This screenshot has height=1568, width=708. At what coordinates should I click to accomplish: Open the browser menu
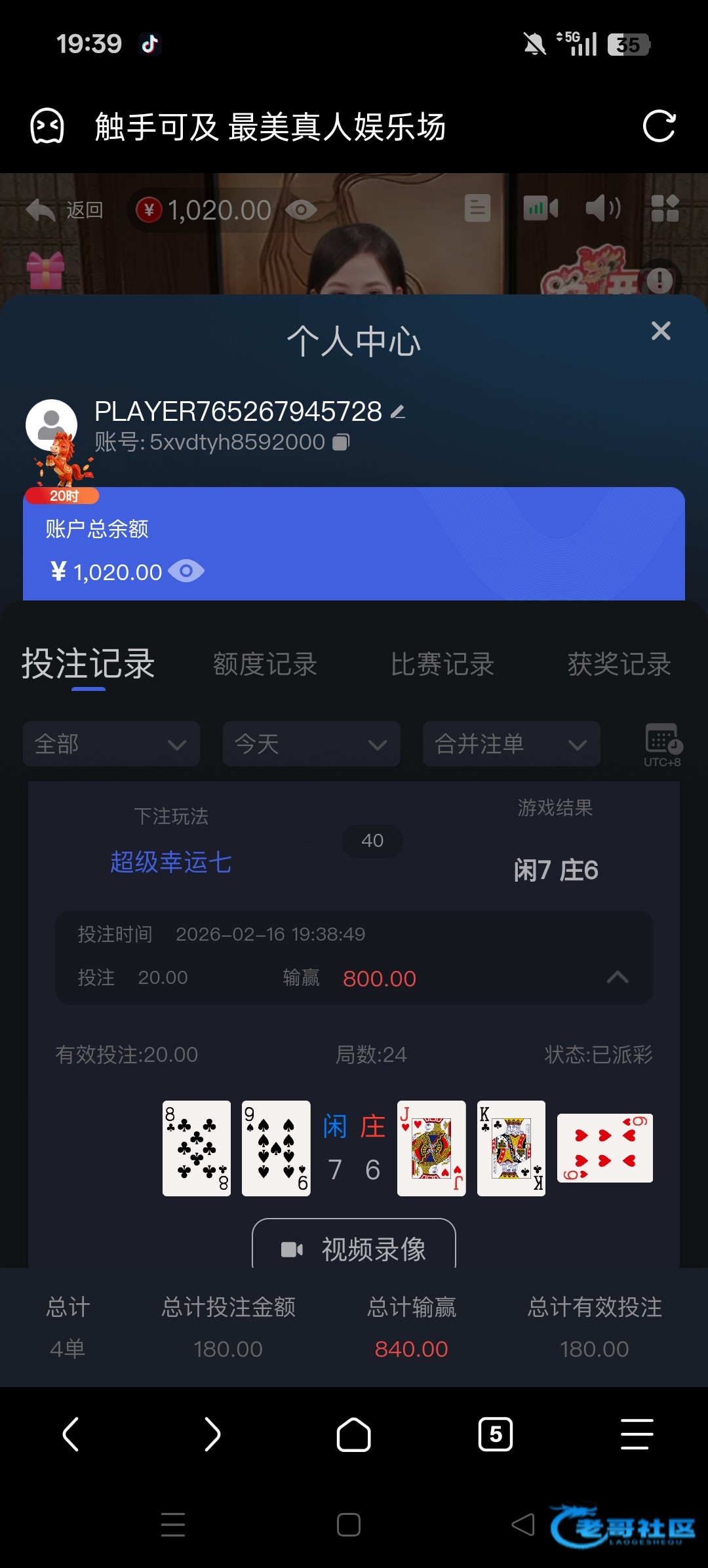click(x=637, y=1434)
